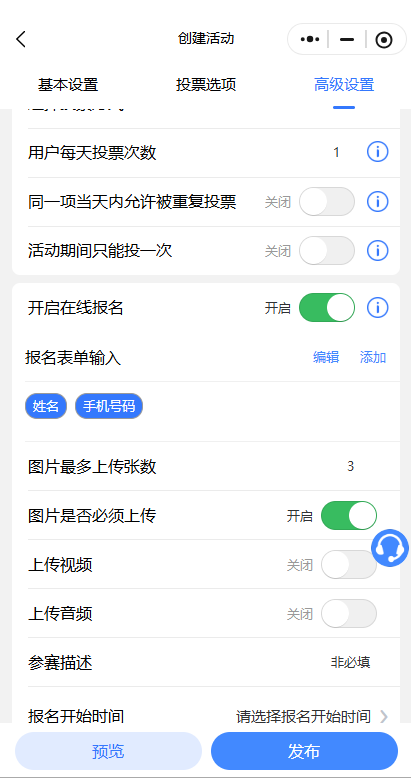Edit the 用户每天投票次数 value
Screen dimensions: 411x778
click(x=337, y=152)
